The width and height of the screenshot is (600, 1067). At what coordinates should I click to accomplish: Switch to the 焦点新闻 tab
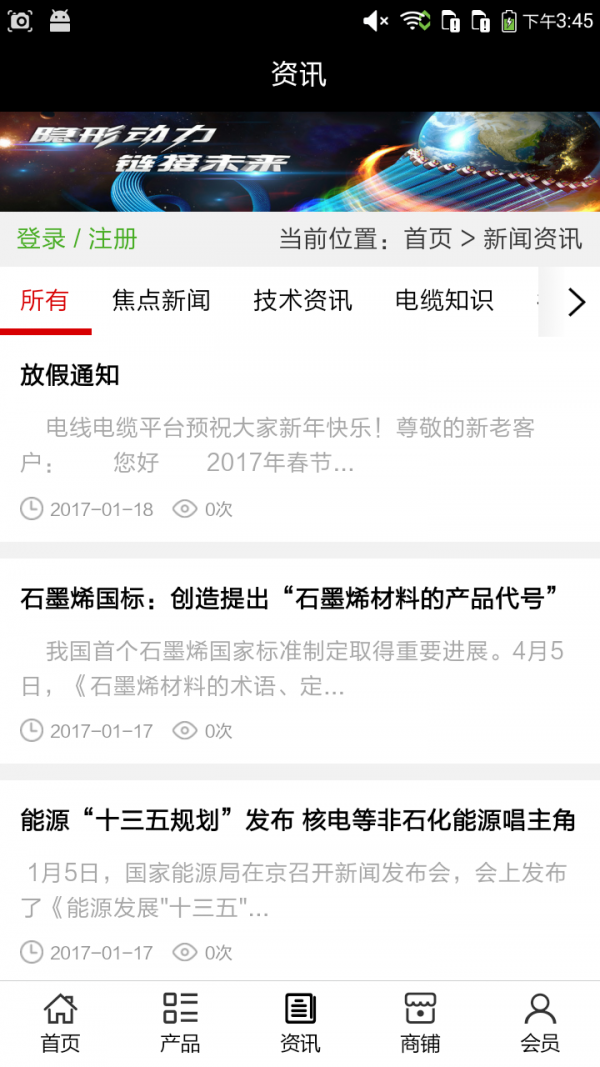[161, 300]
